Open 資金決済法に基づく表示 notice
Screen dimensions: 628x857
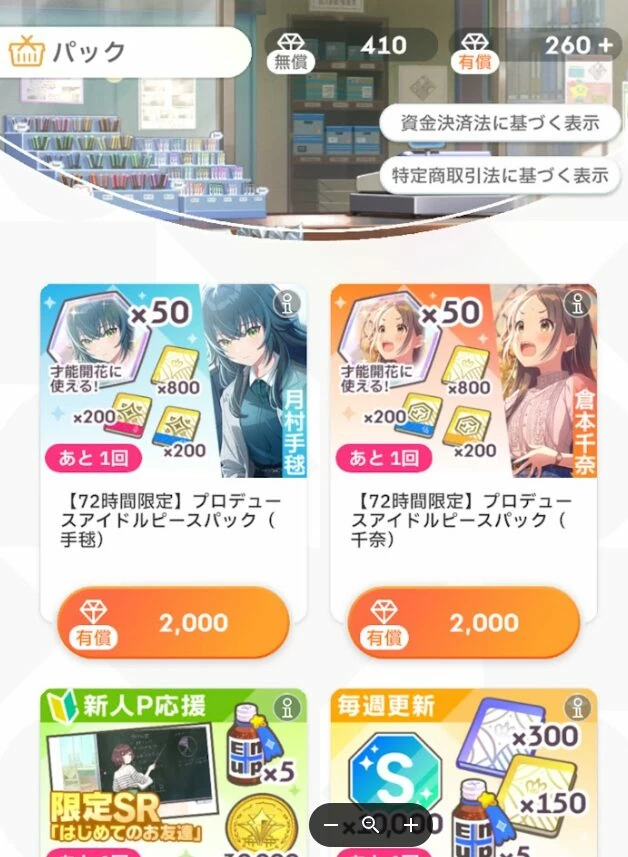click(x=499, y=123)
